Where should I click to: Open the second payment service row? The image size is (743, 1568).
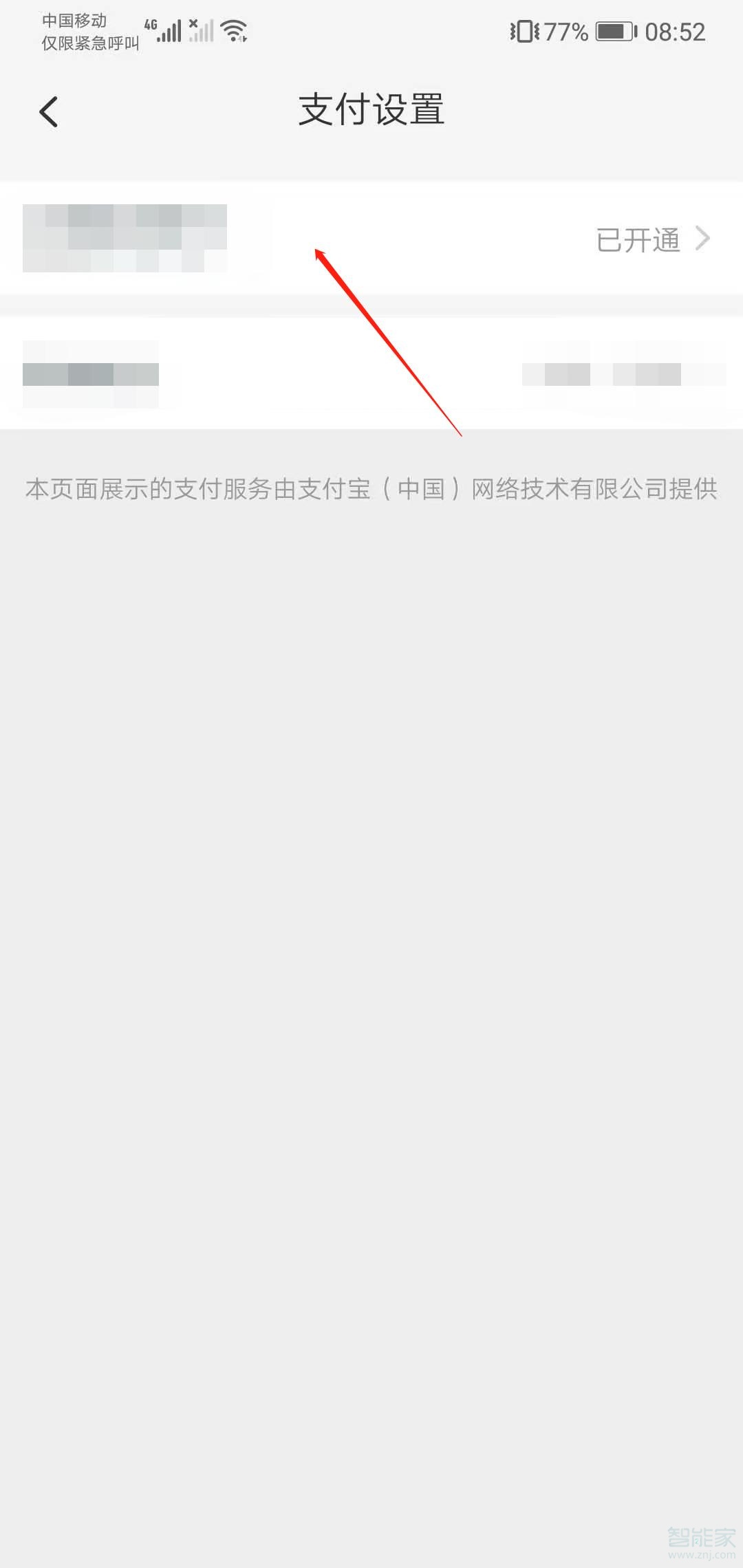pos(371,375)
